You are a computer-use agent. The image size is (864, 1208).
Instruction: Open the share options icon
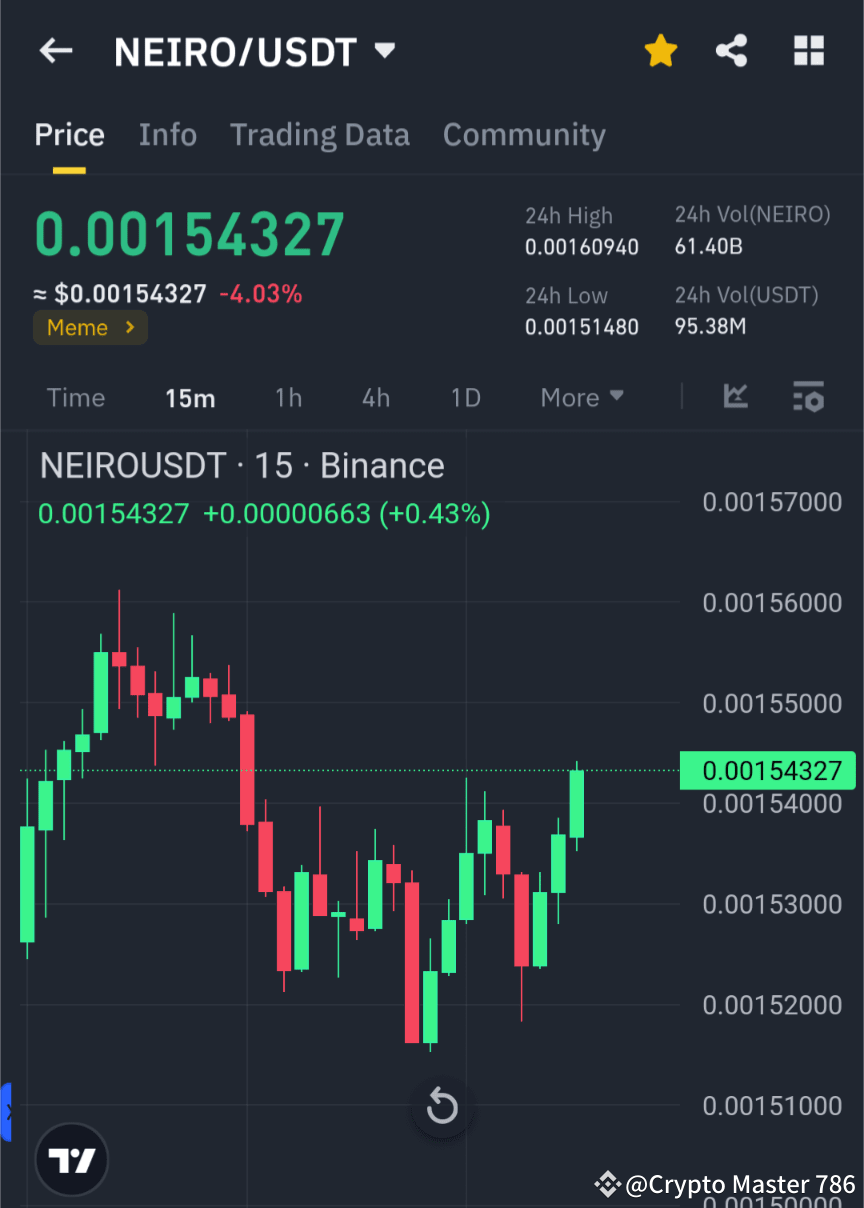(x=731, y=50)
